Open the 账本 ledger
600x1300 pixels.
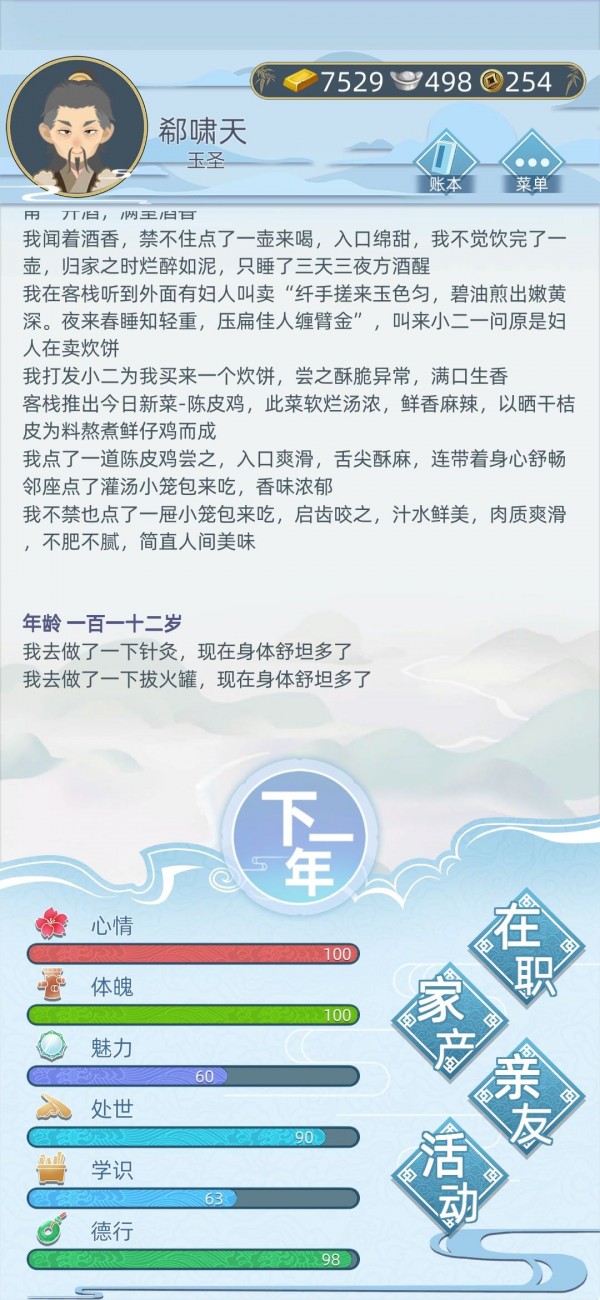(x=445, y=162)
